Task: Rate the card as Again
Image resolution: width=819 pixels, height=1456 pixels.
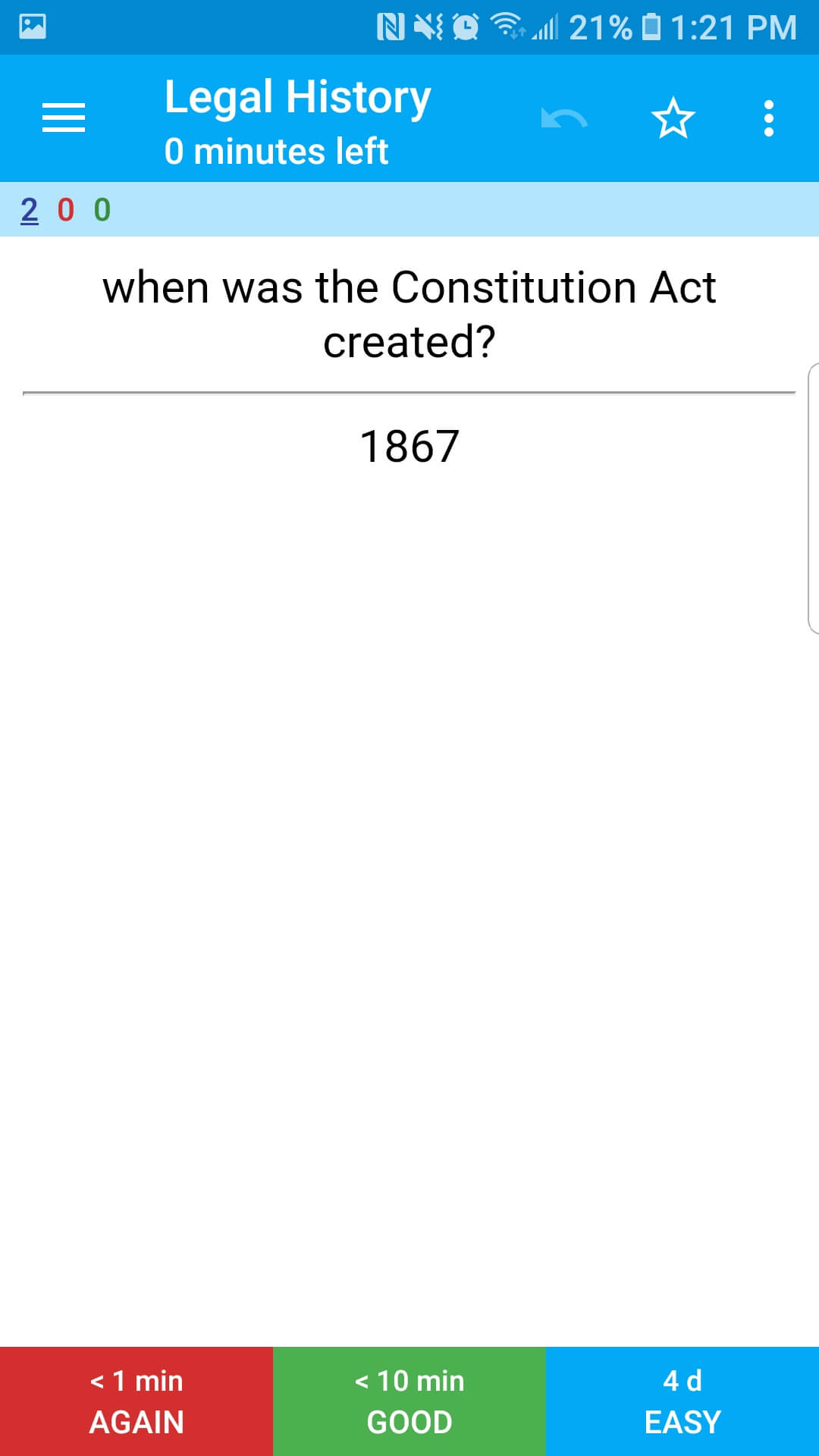Action: click(x=136, y=1401)
